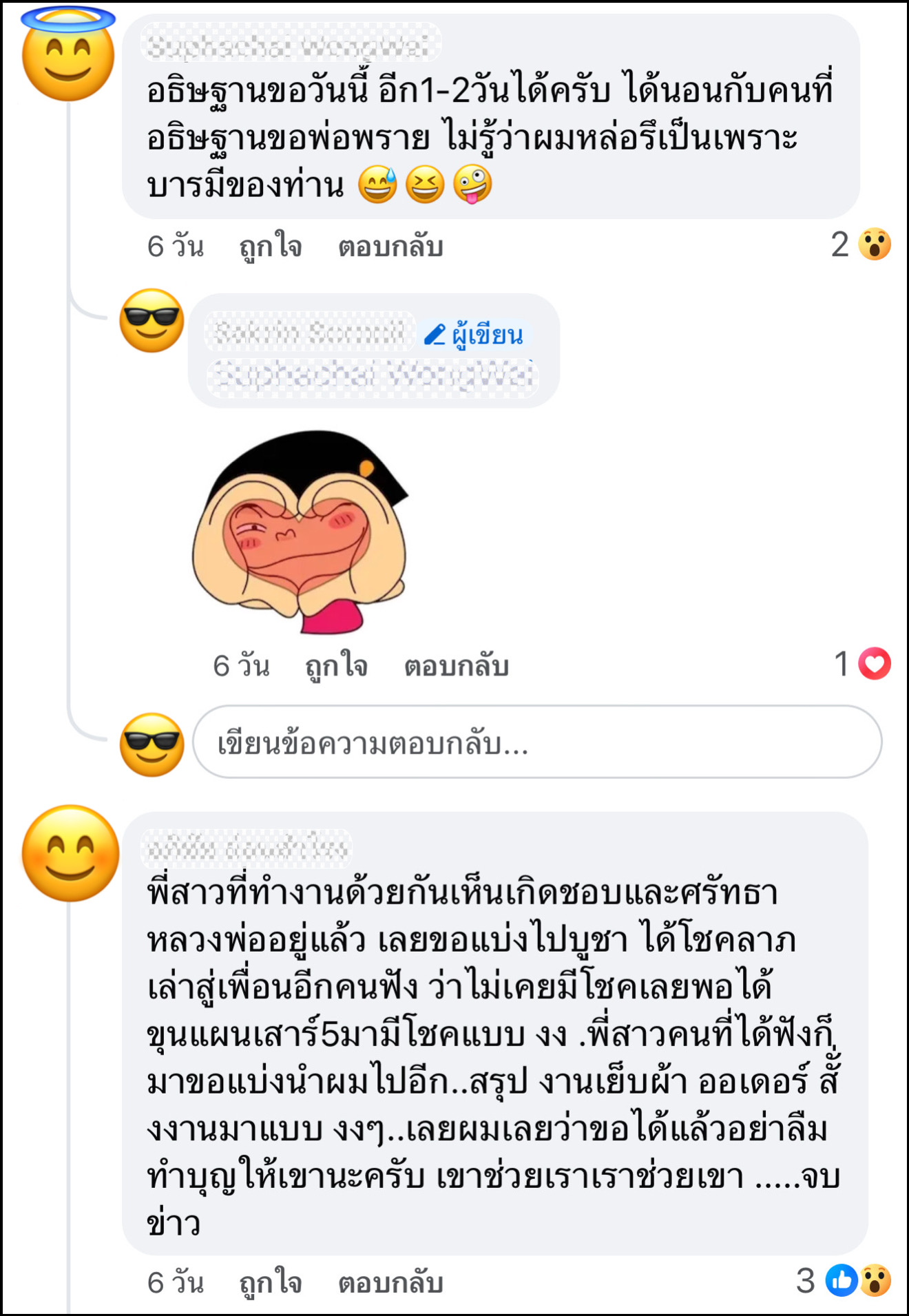Focus the "เขียนข้อความตอบกลับ..." reply field
Screen dimensions: 909x1316
tap(536, 742)
